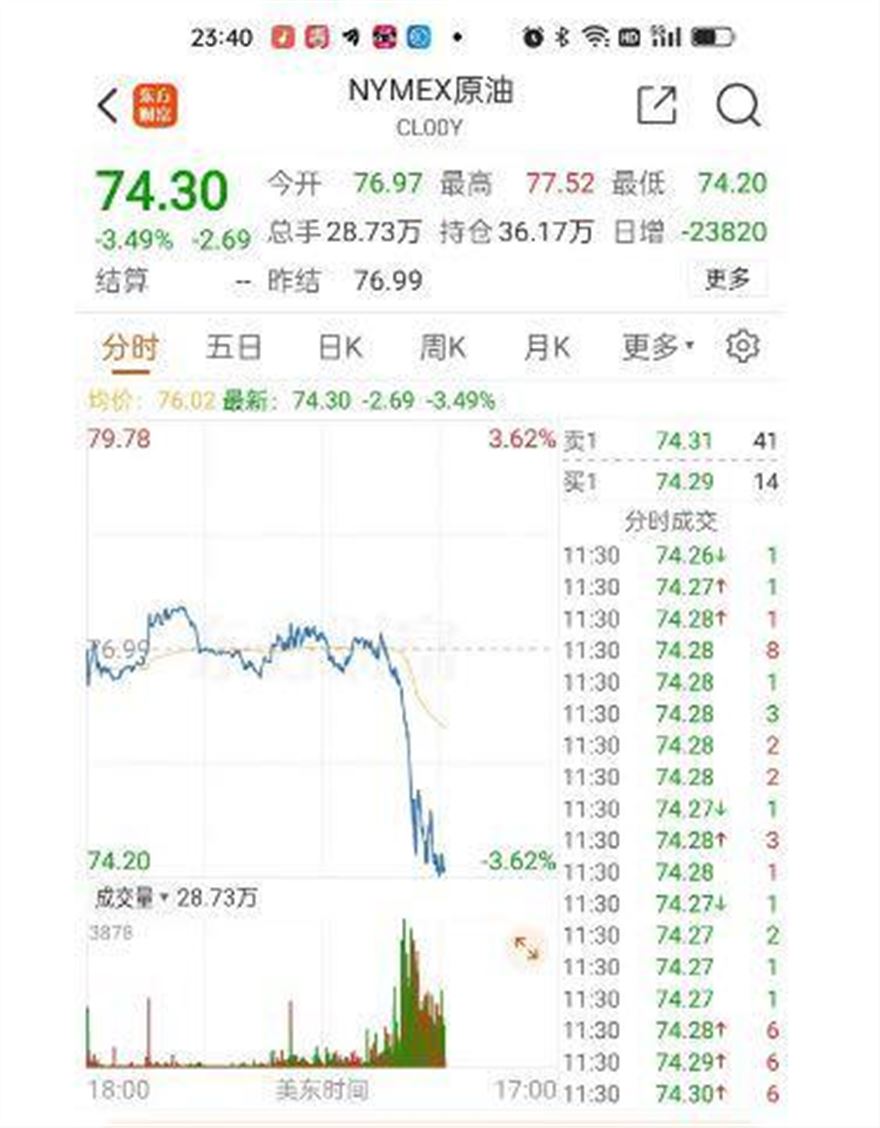Screen dimensions: 880x1128
Task: Open the search magnifier
Action: tap(739, 106)
